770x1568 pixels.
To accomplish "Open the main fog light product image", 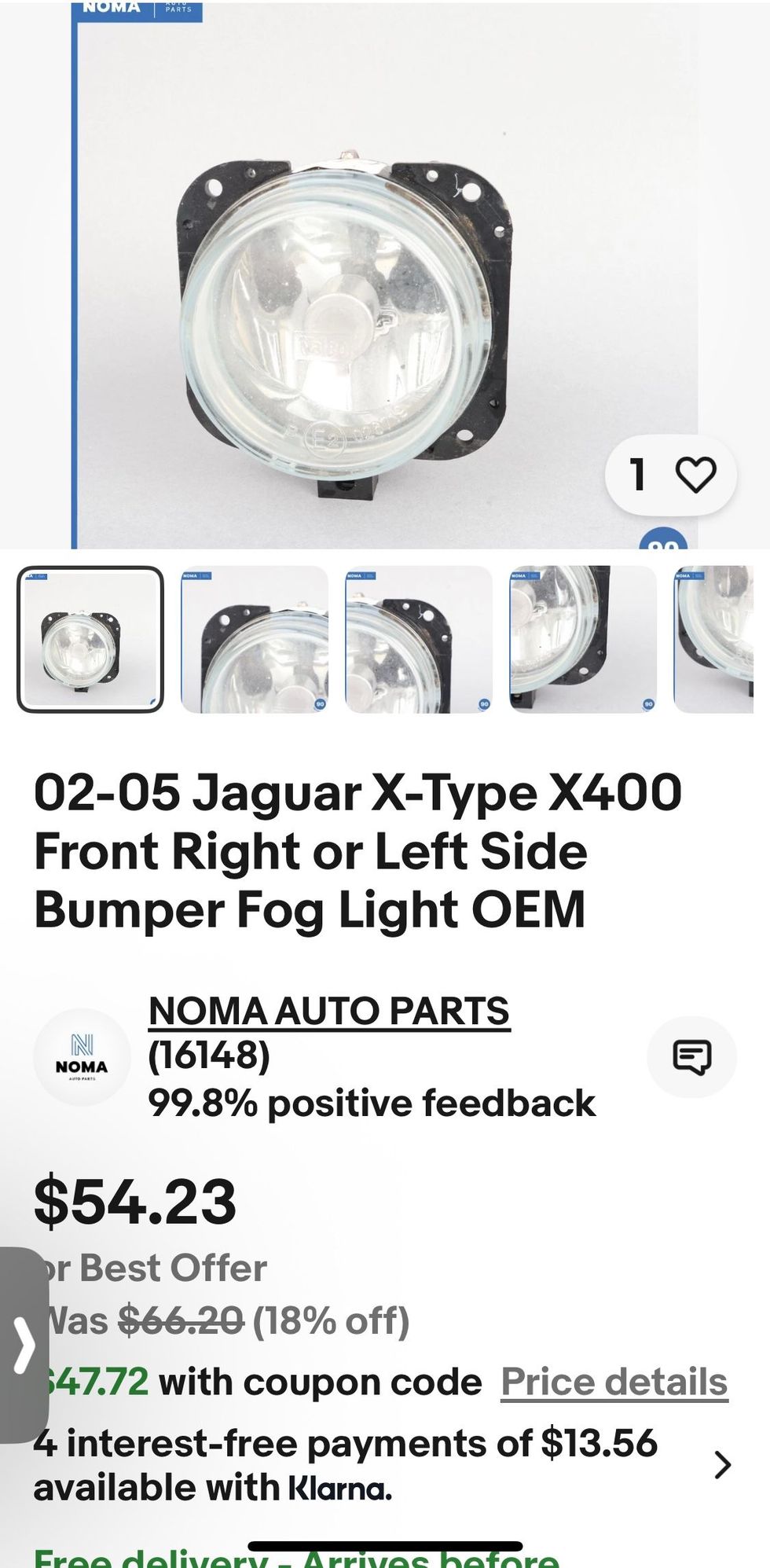I will click(x=346, y=314).
